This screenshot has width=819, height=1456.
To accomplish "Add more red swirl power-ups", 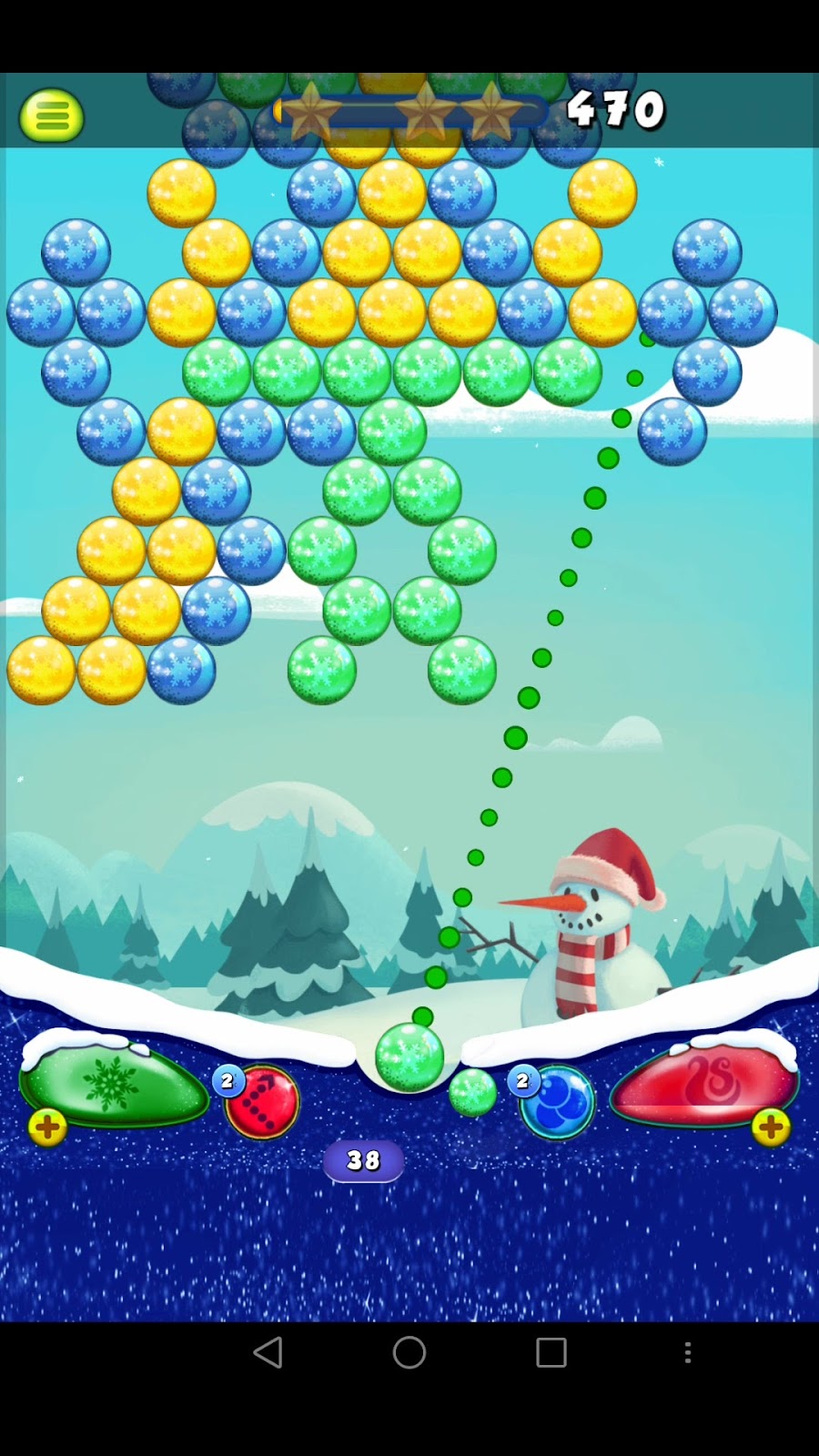I will coord(770,1127).
